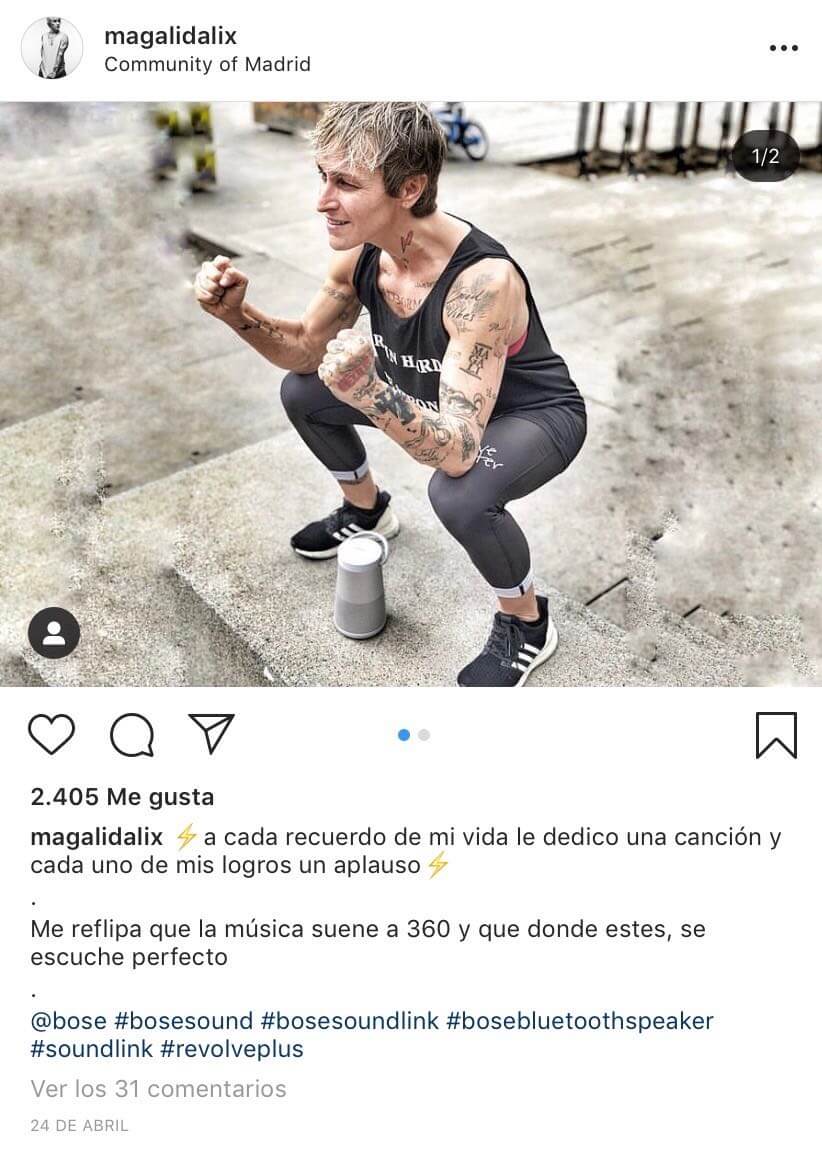
Task: Open the #bosebluetoothspeaker hashtag
Action: (x=579, y=1021)
